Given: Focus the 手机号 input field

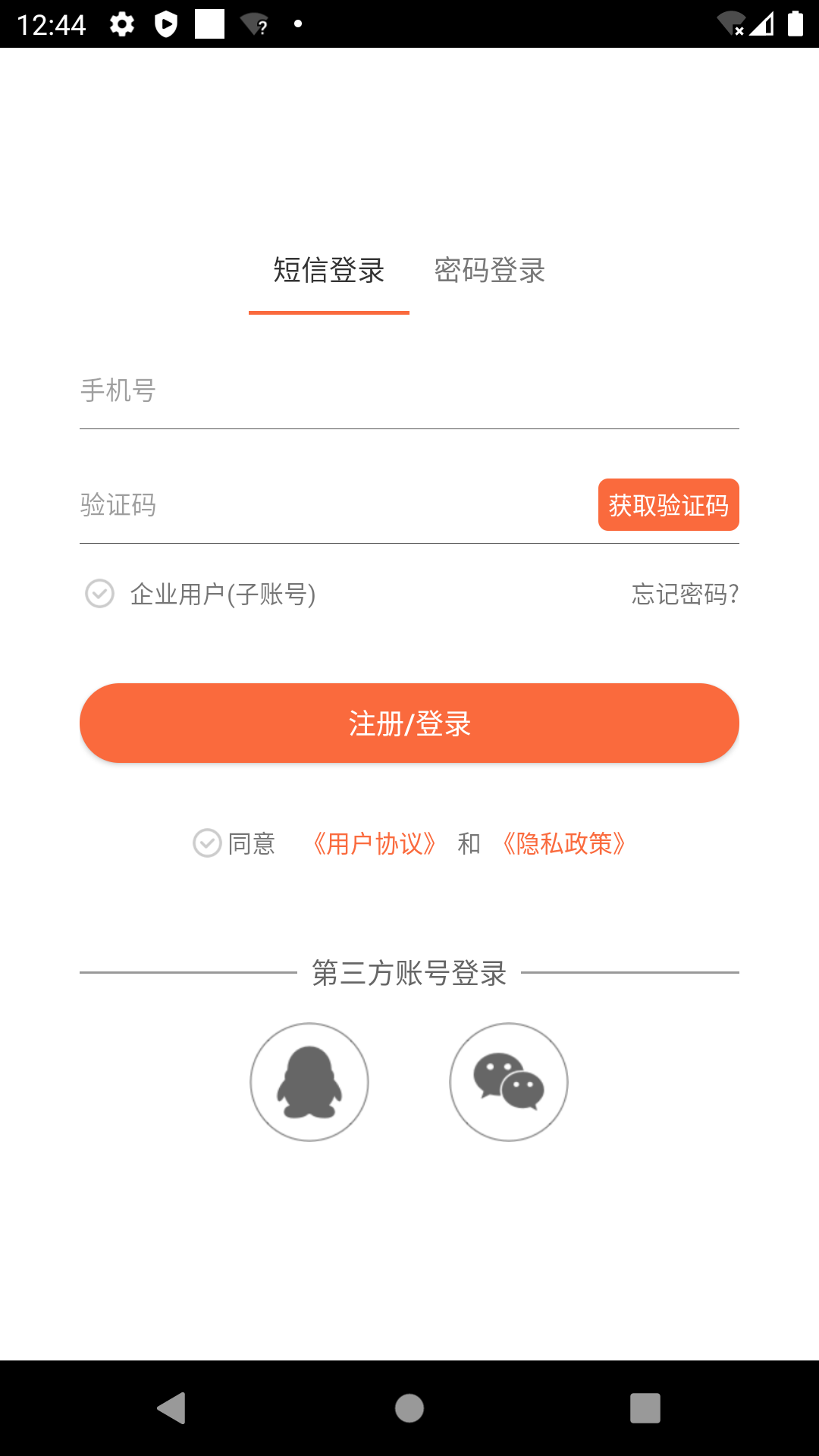Looking at the screenshot, I should (409, 391).
